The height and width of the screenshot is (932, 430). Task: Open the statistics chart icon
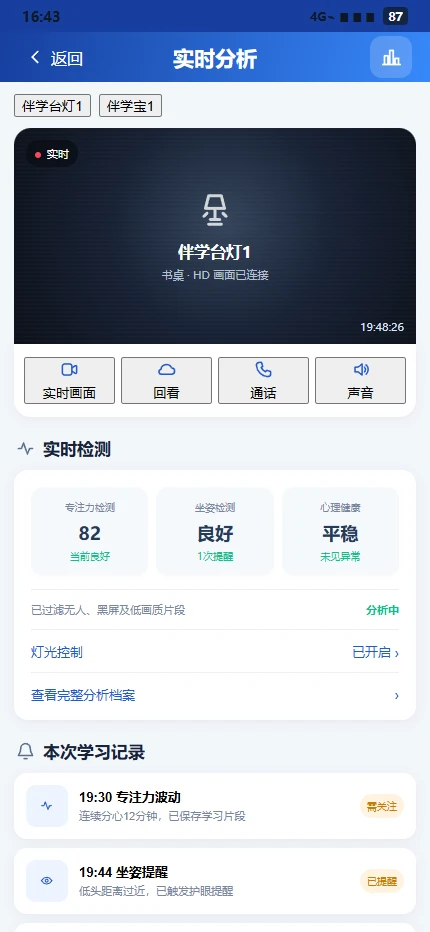tap(391, 57)
